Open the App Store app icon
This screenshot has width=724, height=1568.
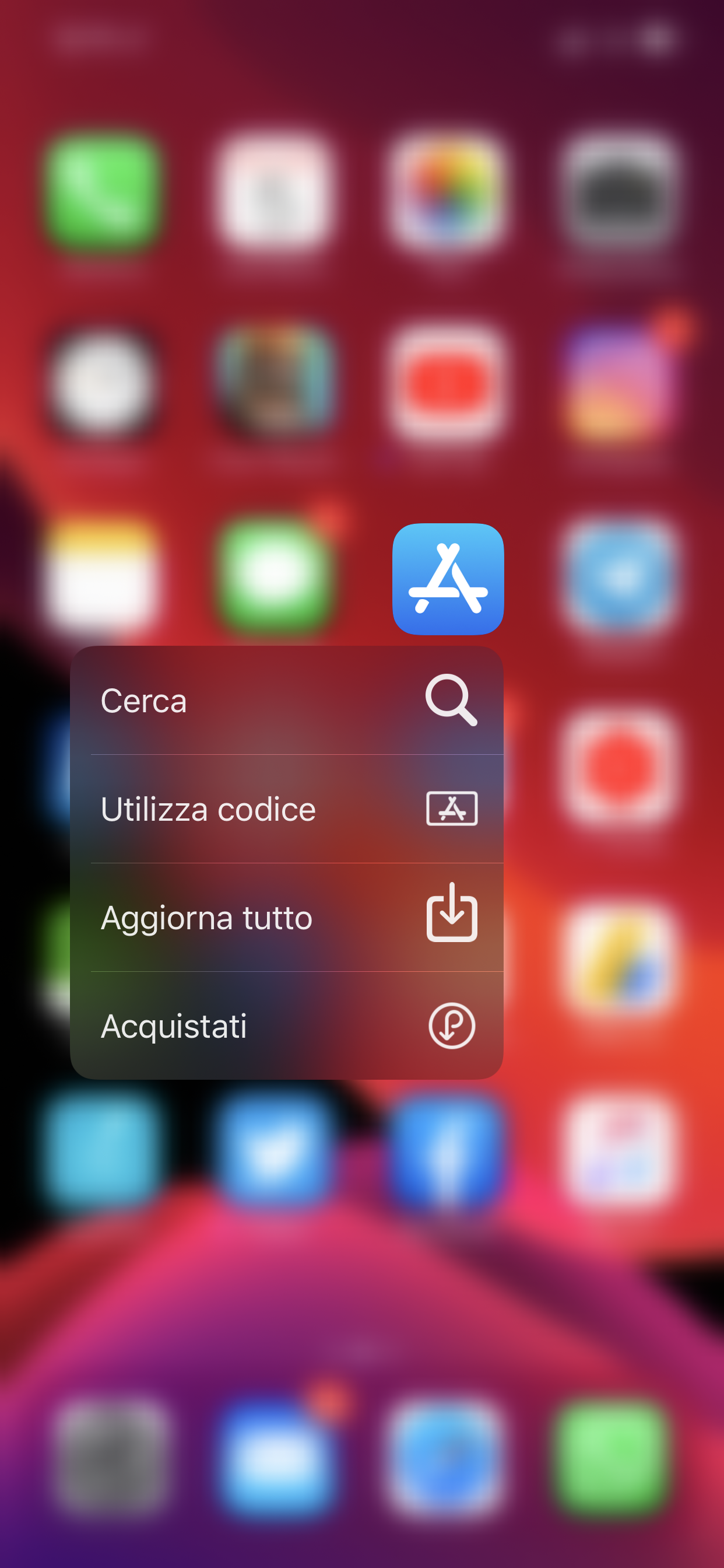(448, 579)
